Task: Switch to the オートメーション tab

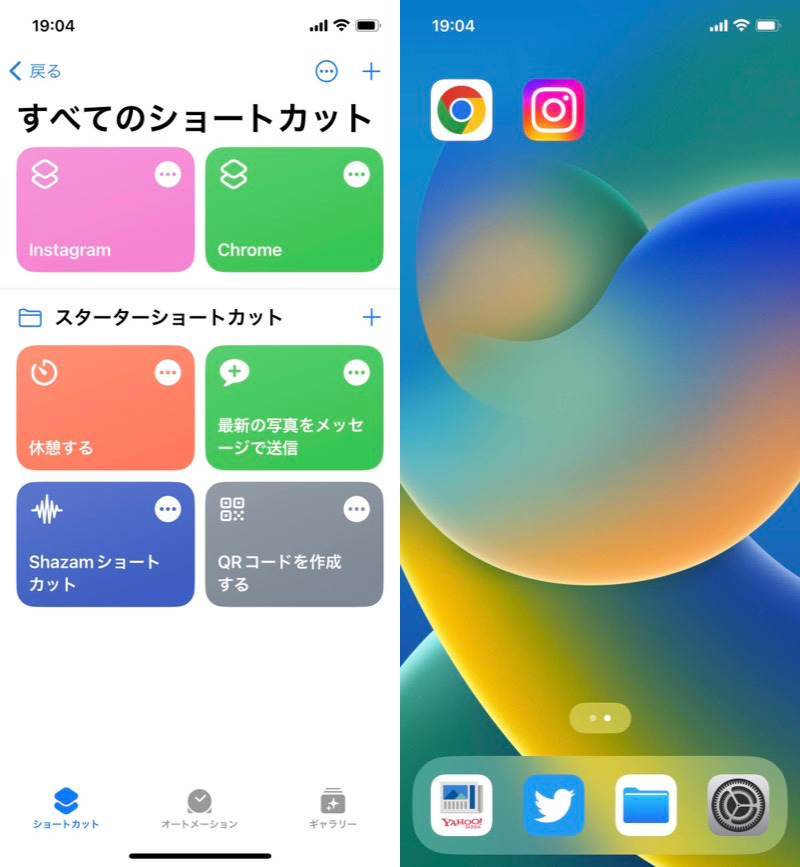Action: point(199,809)
